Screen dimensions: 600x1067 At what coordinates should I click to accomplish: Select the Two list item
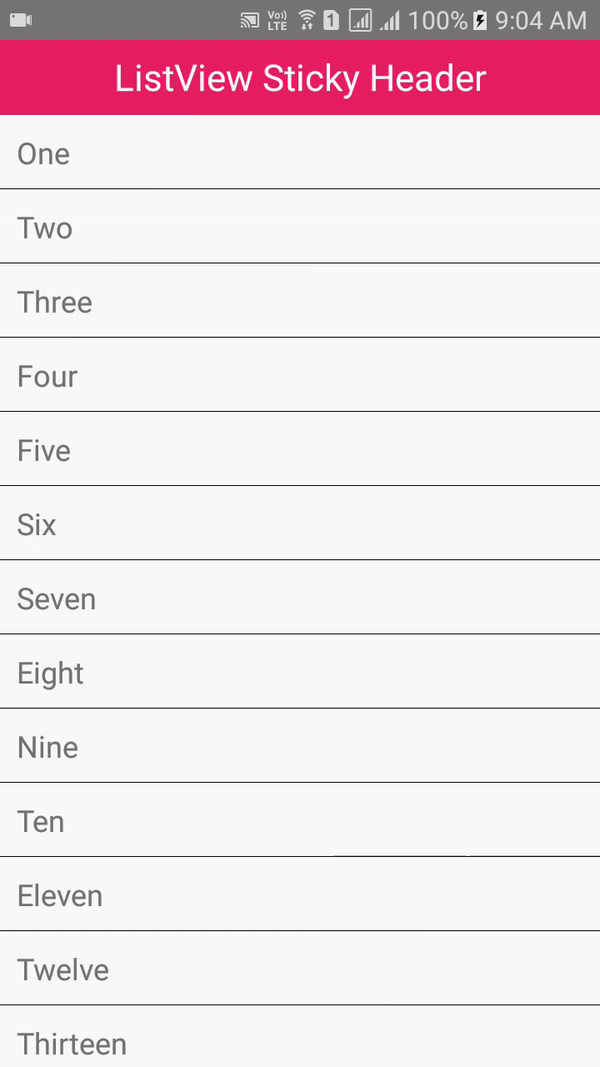(x=300, y=227)
